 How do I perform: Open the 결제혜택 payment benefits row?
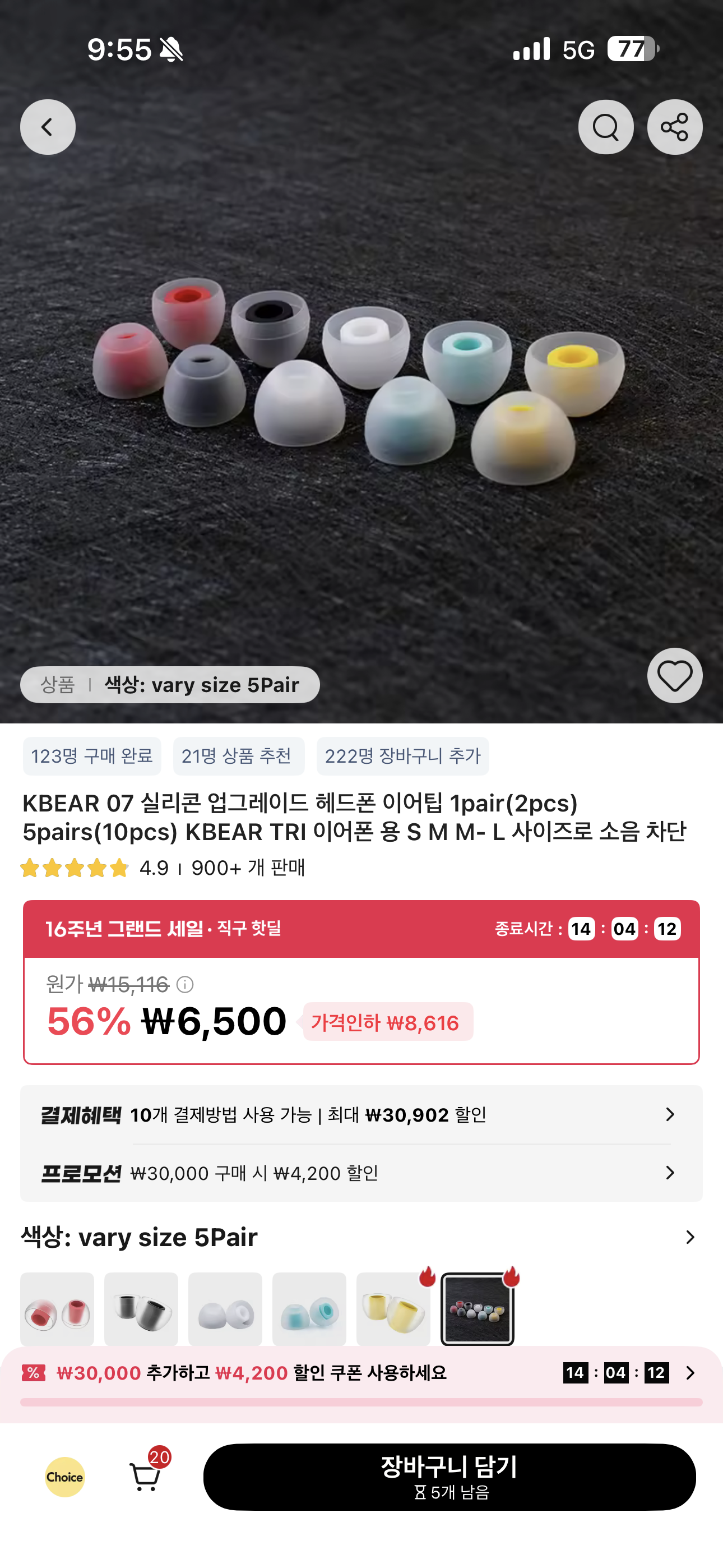coord(361,1114)
